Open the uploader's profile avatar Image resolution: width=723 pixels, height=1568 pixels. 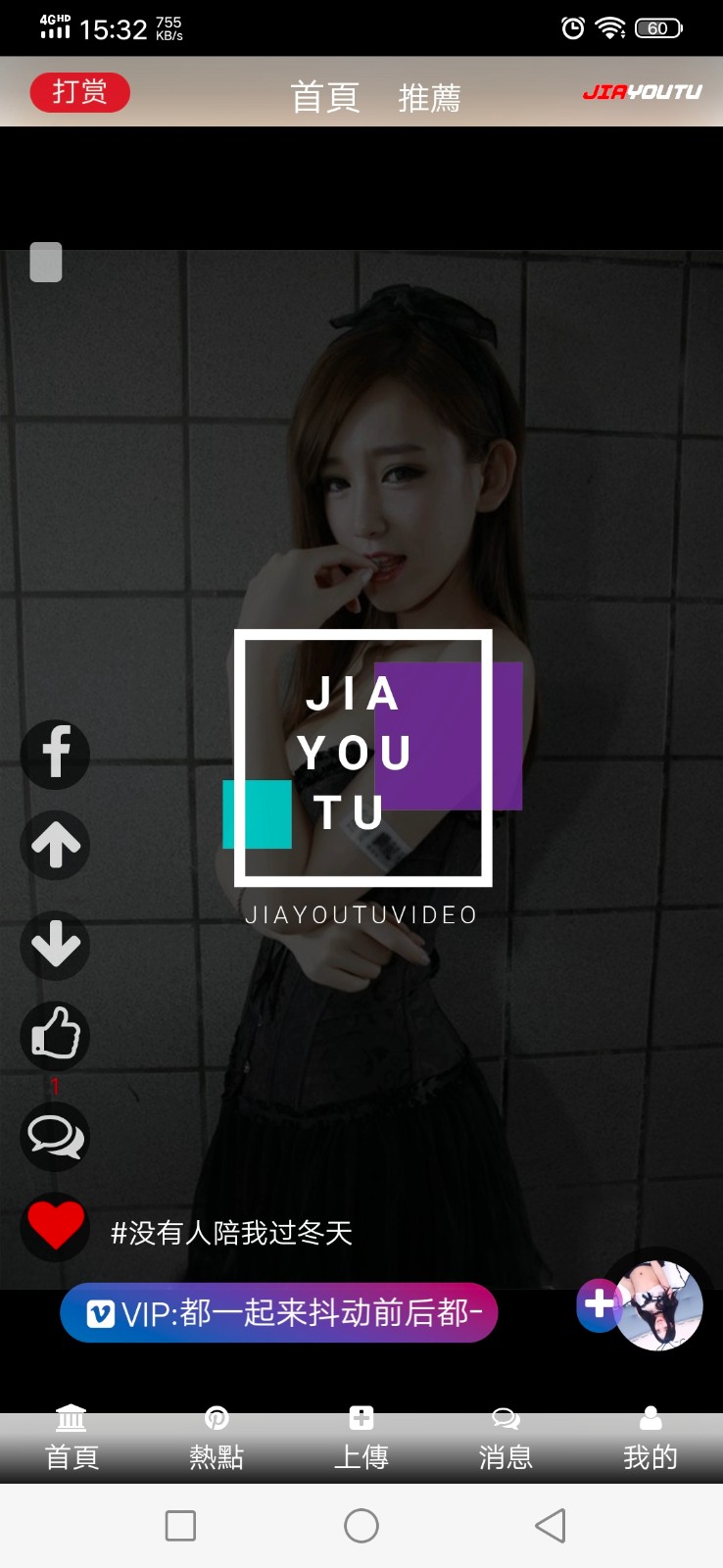coord(659,1305)
